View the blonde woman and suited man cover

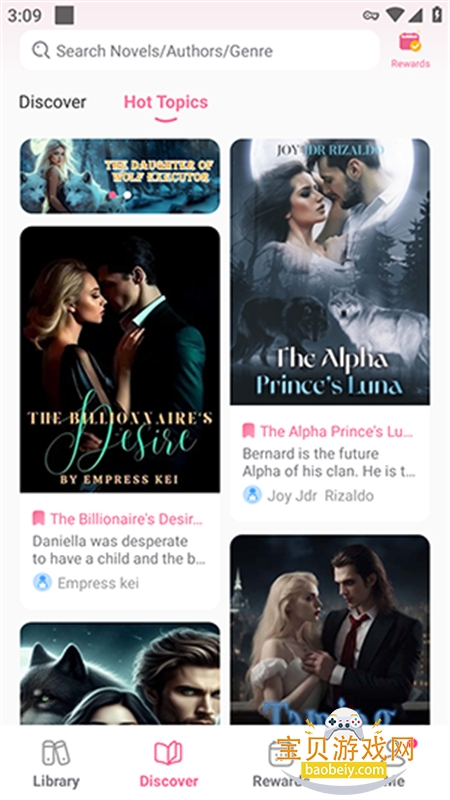[x=330, y=630]
